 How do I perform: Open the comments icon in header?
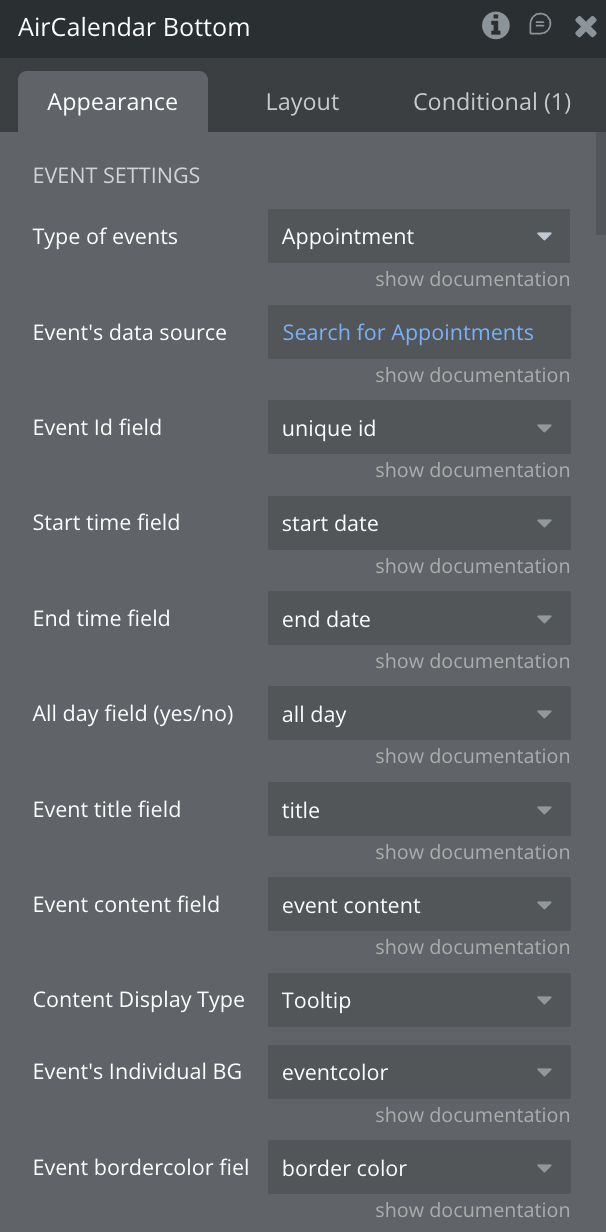pyautogui.click(x=540, y=25)
